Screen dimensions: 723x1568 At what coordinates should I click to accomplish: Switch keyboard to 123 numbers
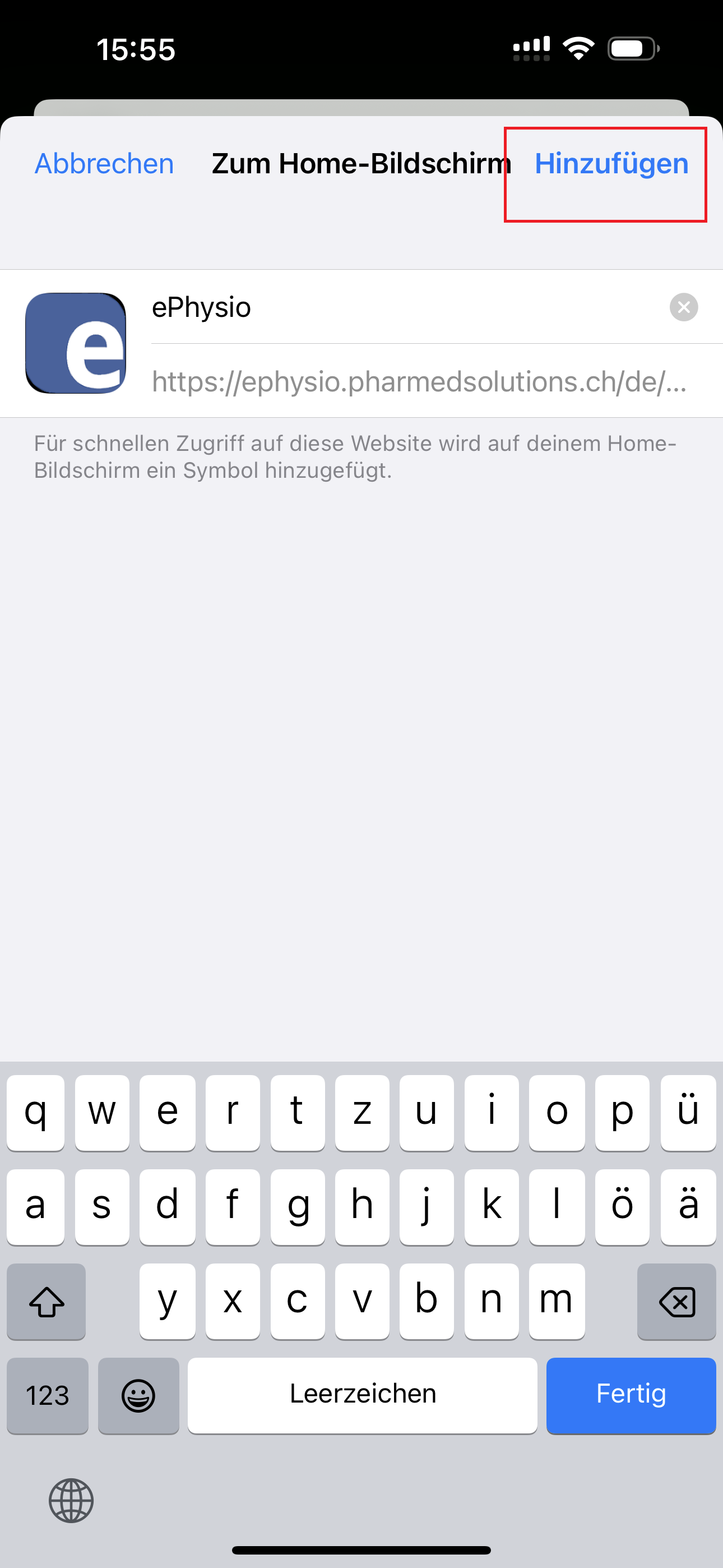click(x=48, y=1395)
